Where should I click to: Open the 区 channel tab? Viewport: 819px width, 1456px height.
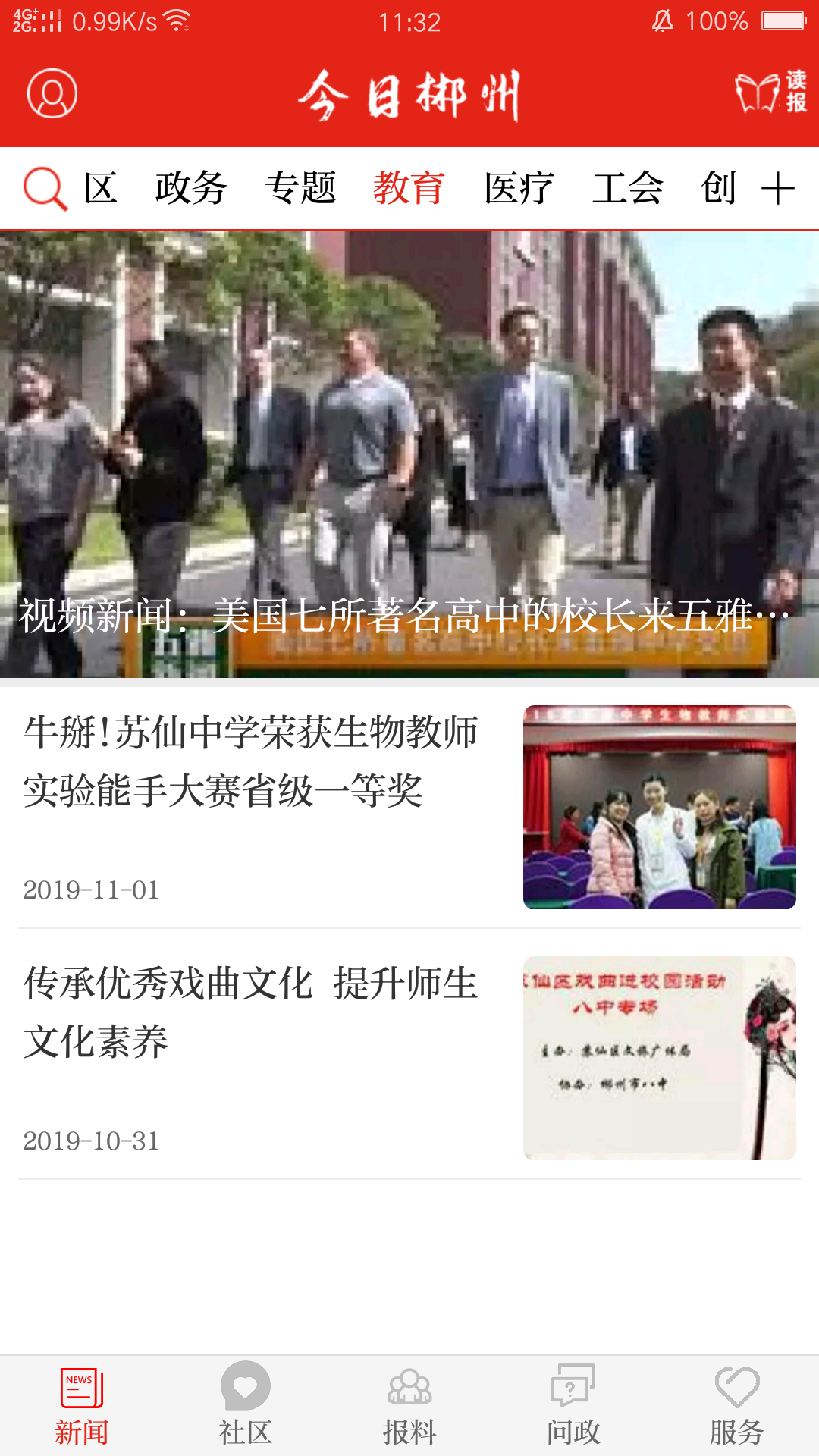coord(102,190)
